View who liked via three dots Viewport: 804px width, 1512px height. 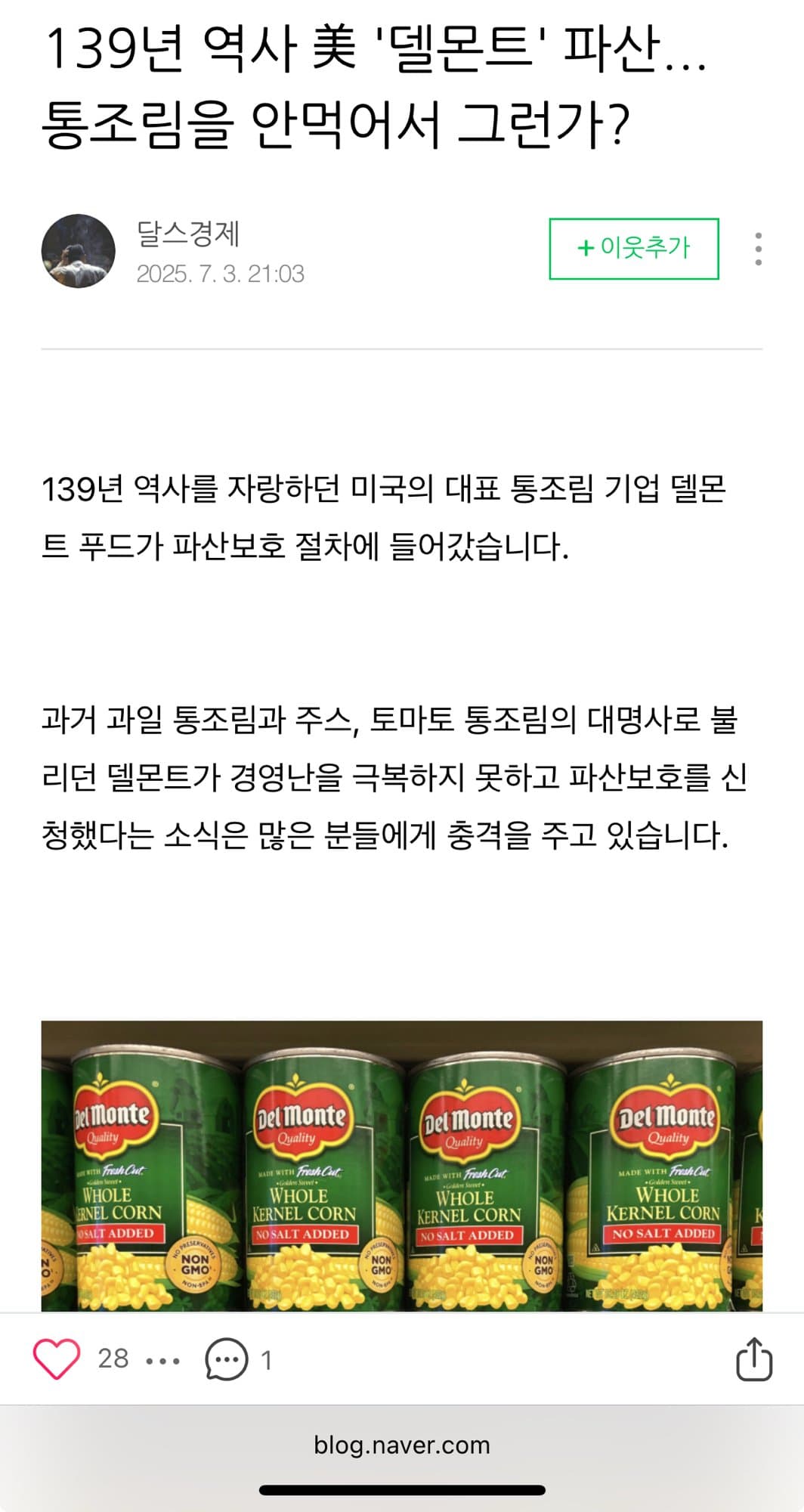point(163,1361)
